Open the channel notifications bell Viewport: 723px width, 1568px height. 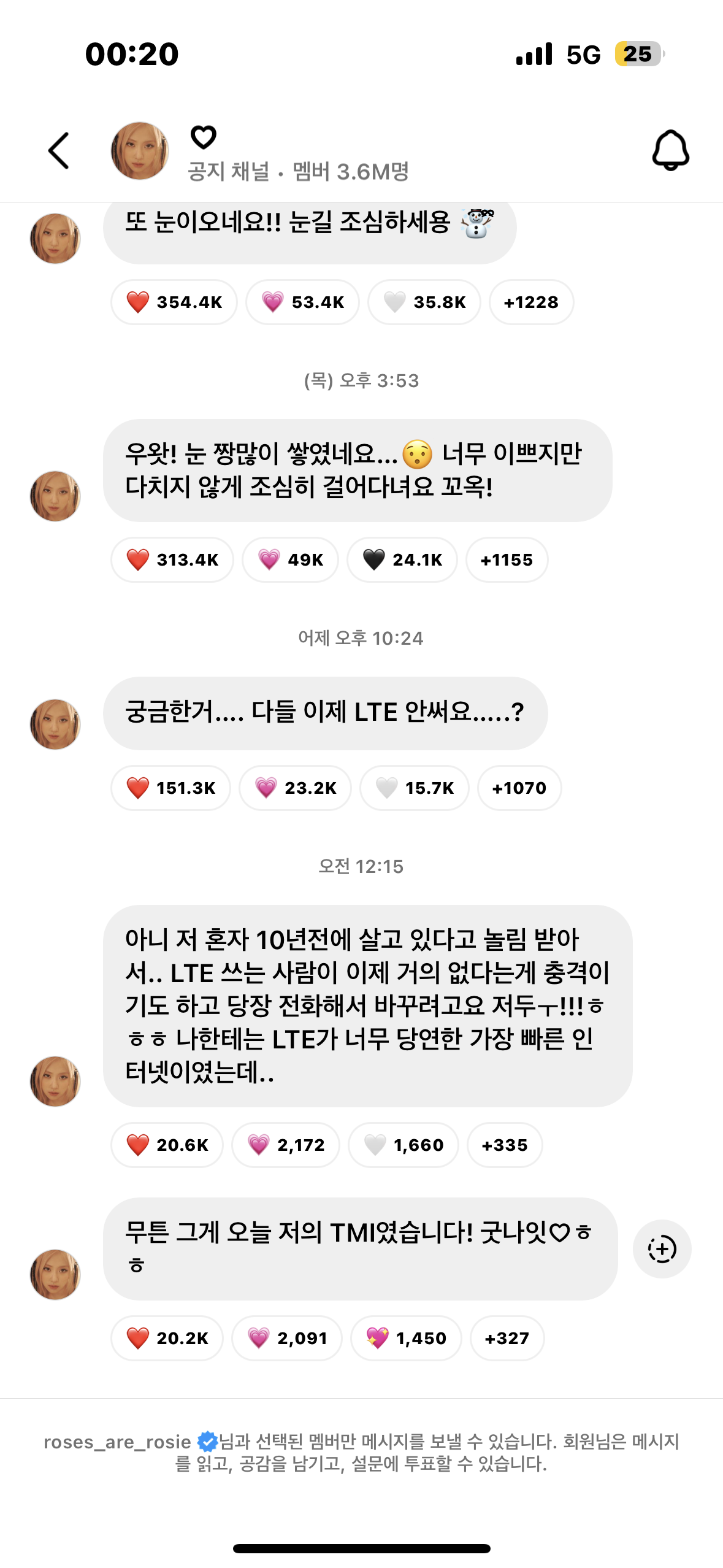pos(670,150)
